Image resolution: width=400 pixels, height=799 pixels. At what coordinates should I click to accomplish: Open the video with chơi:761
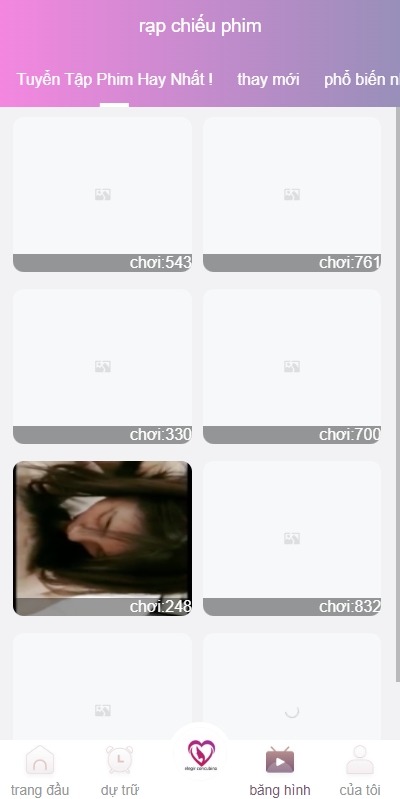pos(292,194)
